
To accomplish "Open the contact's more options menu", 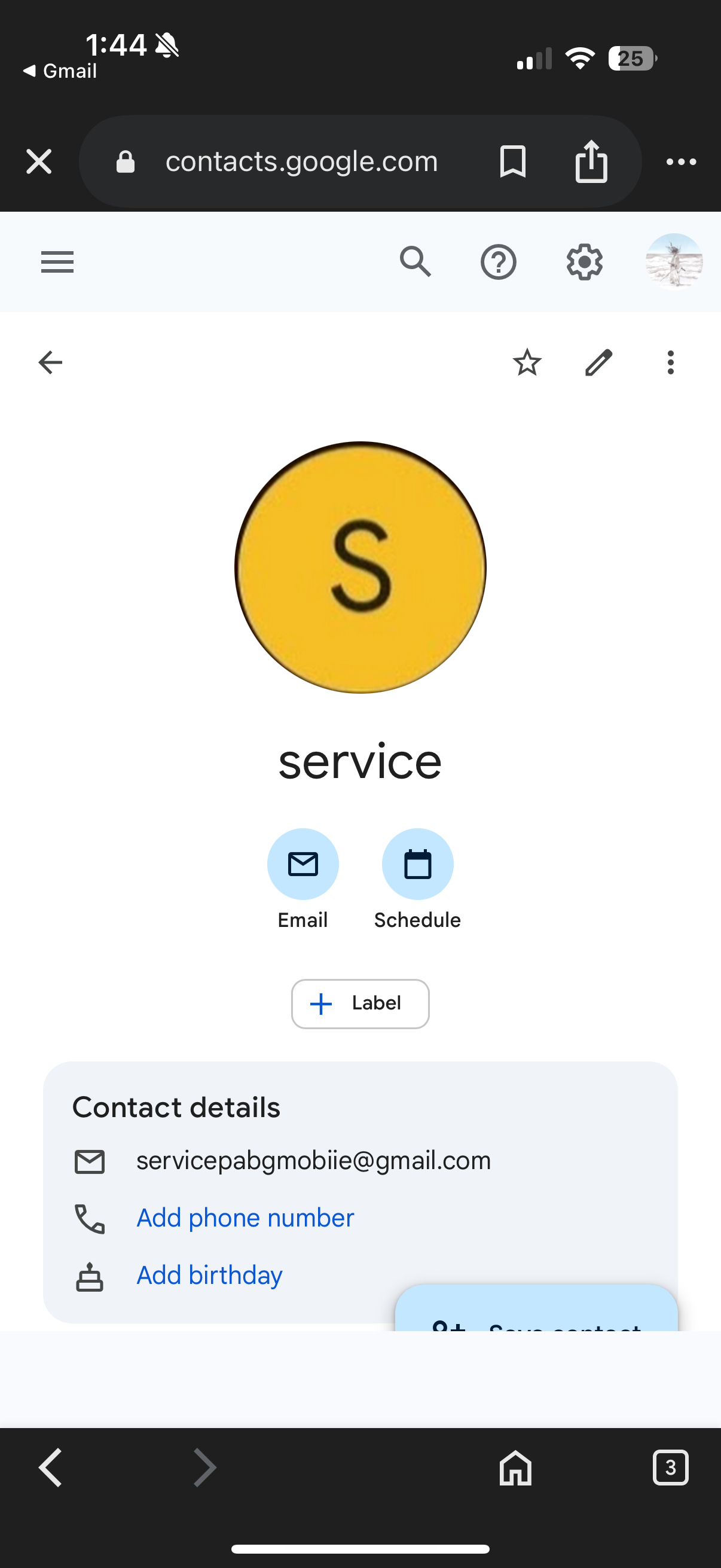I will click(671, 363).
